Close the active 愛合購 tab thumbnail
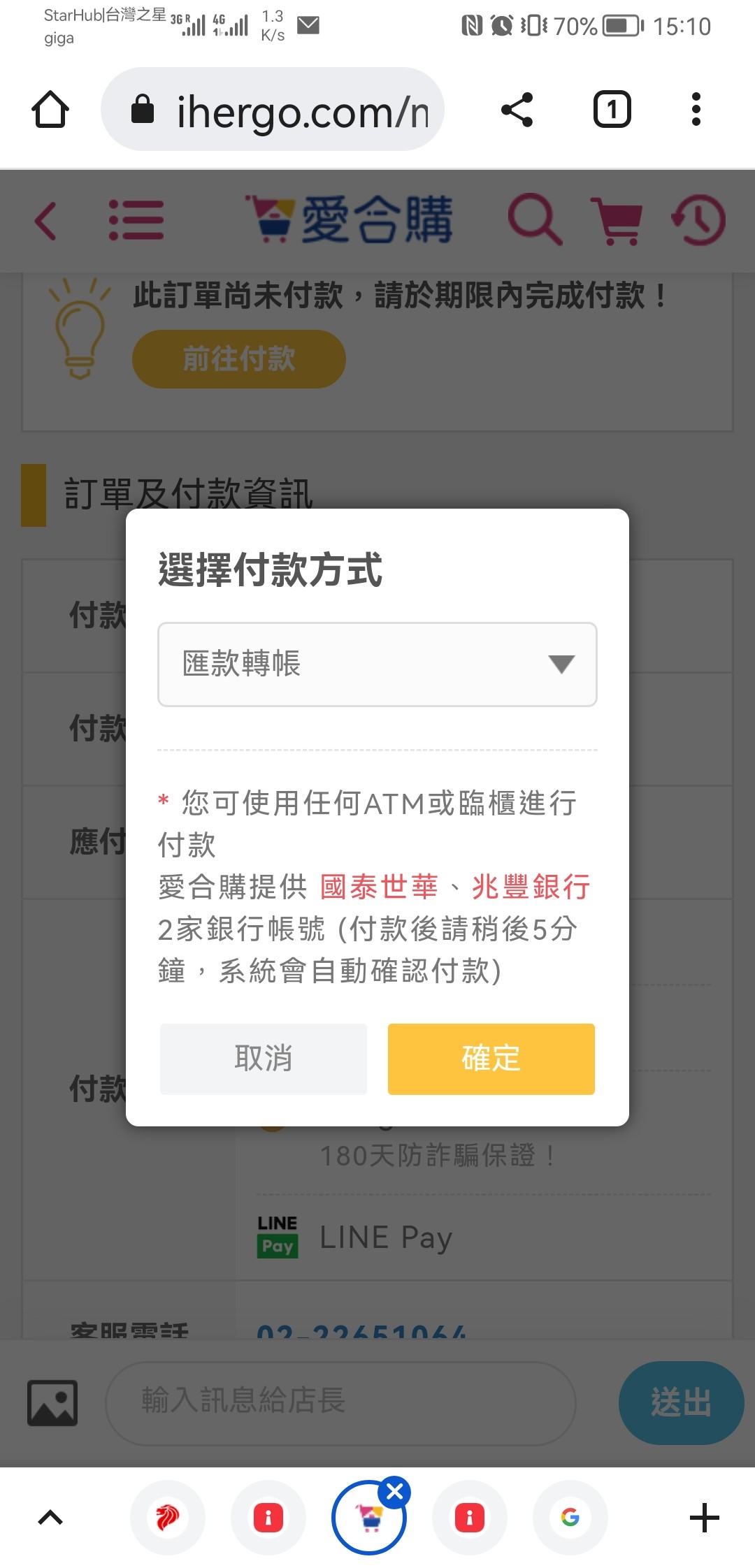The image size is (755, 1568). tap(394, 1492)
